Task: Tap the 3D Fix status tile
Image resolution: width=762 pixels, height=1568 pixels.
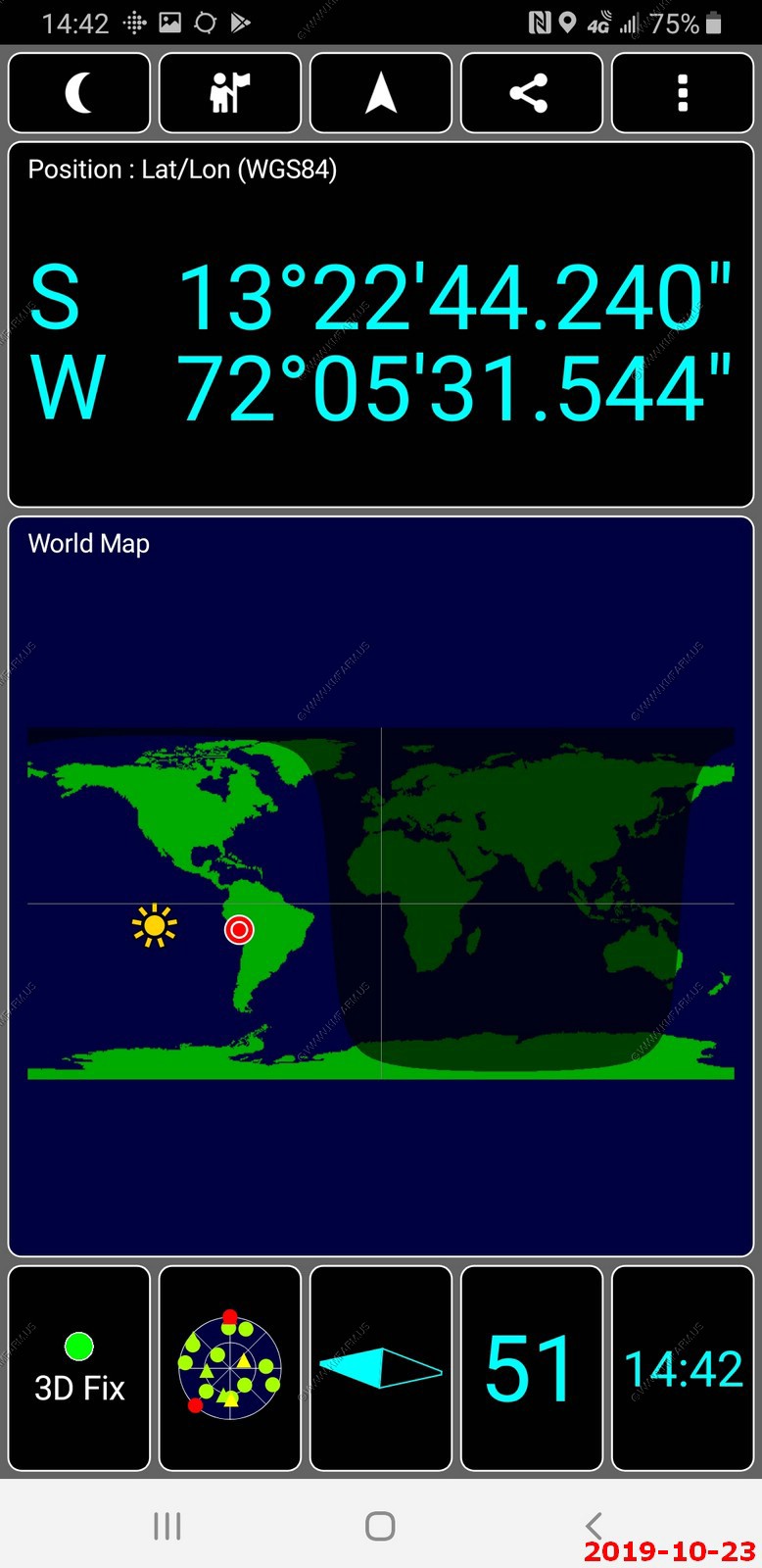Action: click(x=79, y=1368)
